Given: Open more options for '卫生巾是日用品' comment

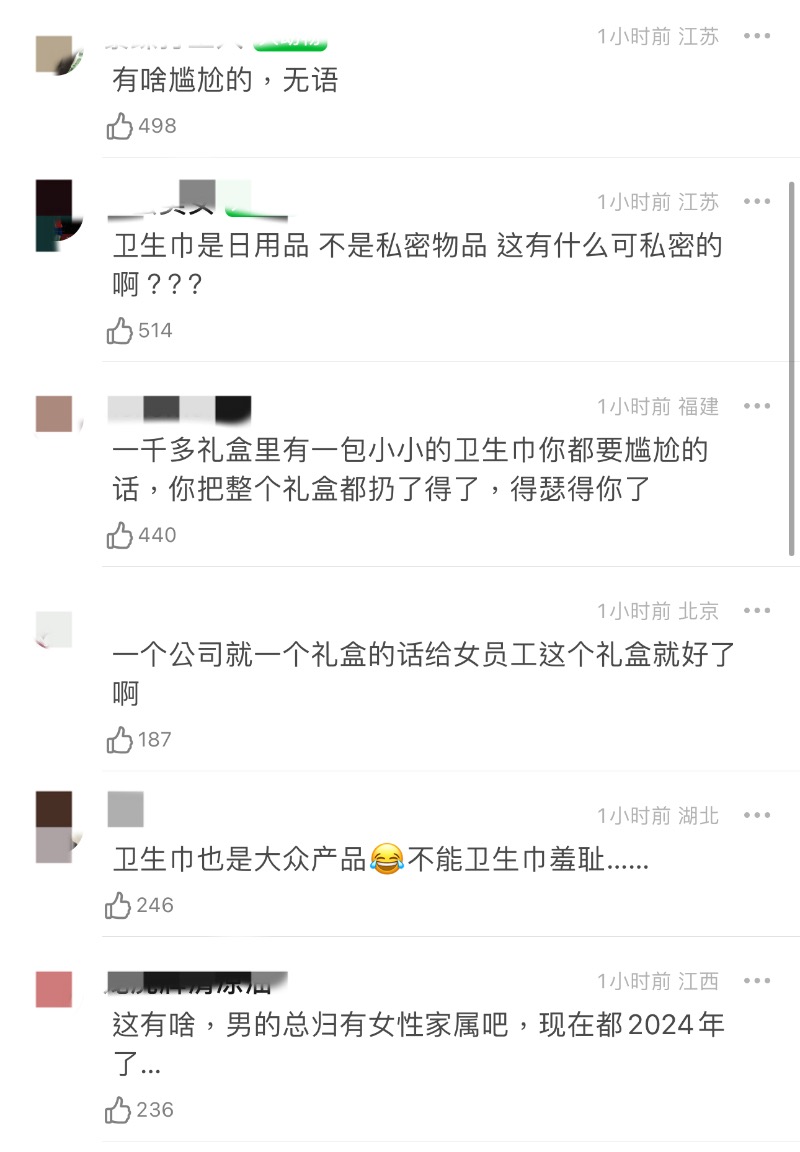Looking at the screenshot, I should [757, 202].
